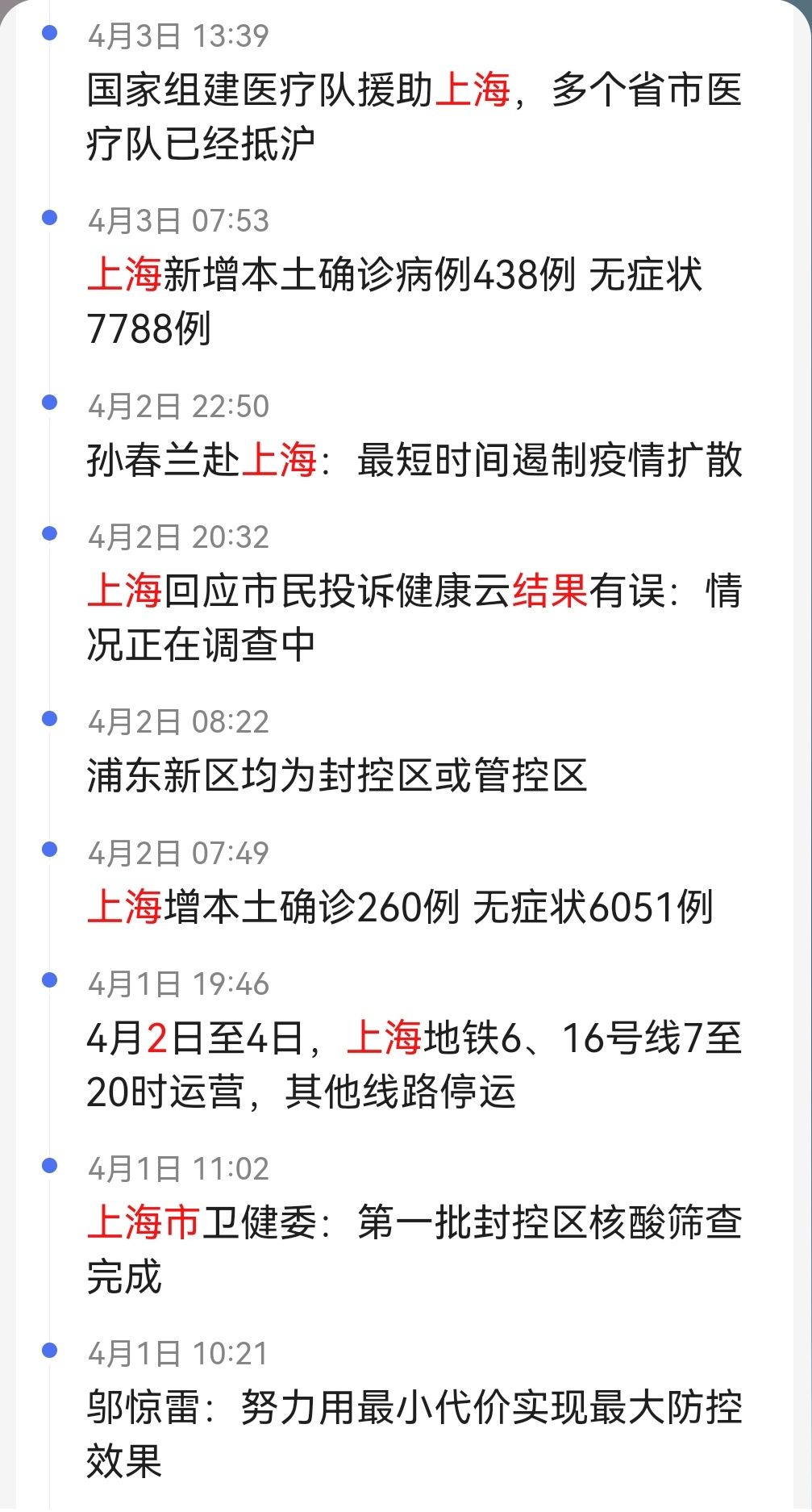Image resolution: width=812 pixels, height=1512 pixels.
Task: Open the first-batch nucleic acid screening news
Action: coord(414,1250)
